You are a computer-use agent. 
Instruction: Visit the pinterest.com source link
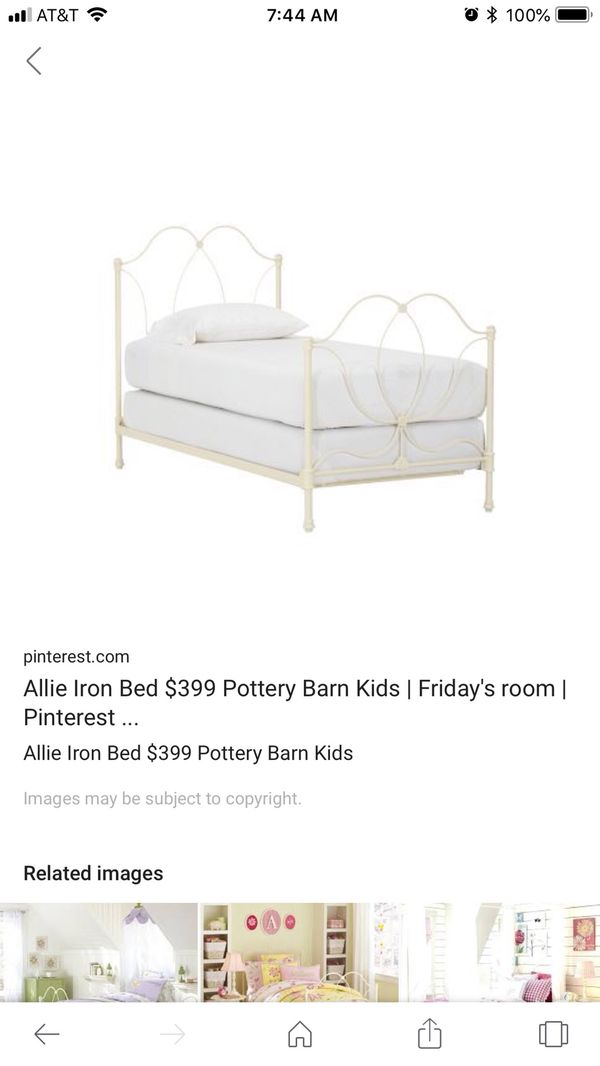76,657
